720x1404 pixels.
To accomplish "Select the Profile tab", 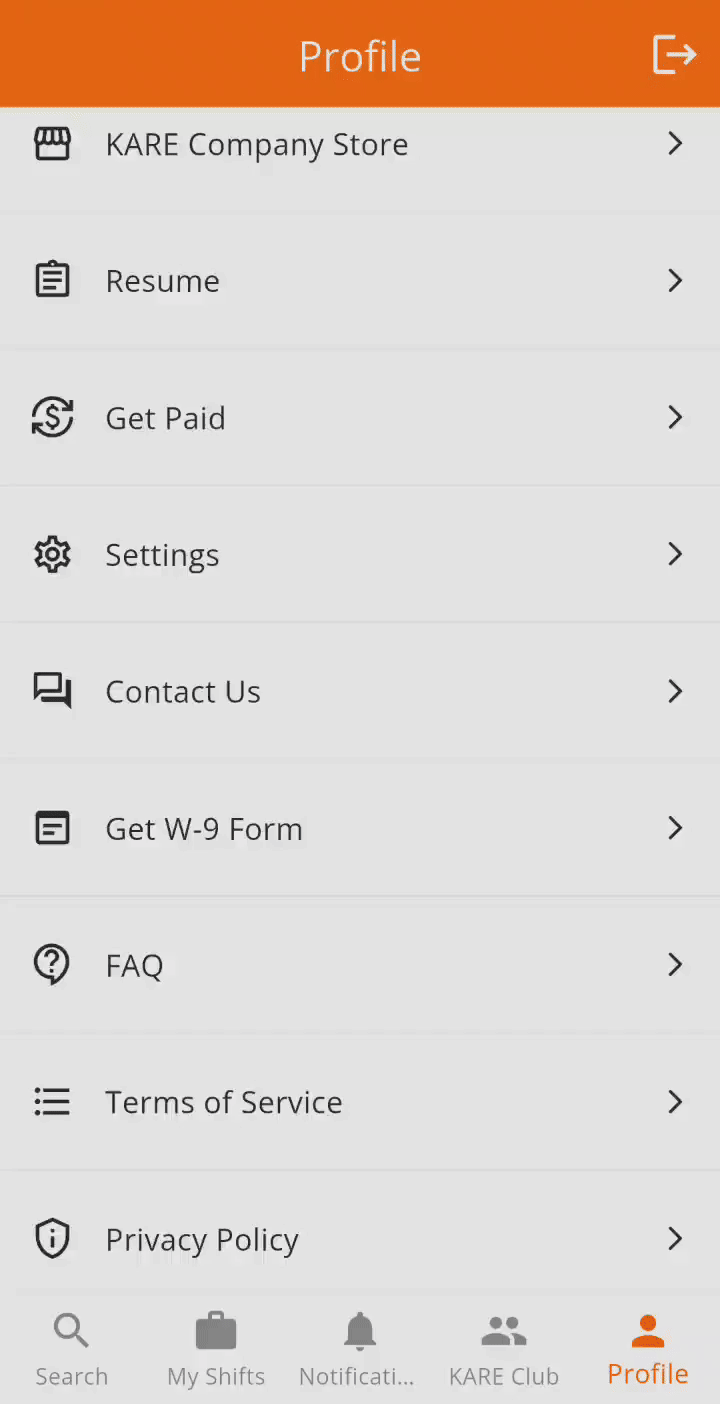I will pos(648,1351).
